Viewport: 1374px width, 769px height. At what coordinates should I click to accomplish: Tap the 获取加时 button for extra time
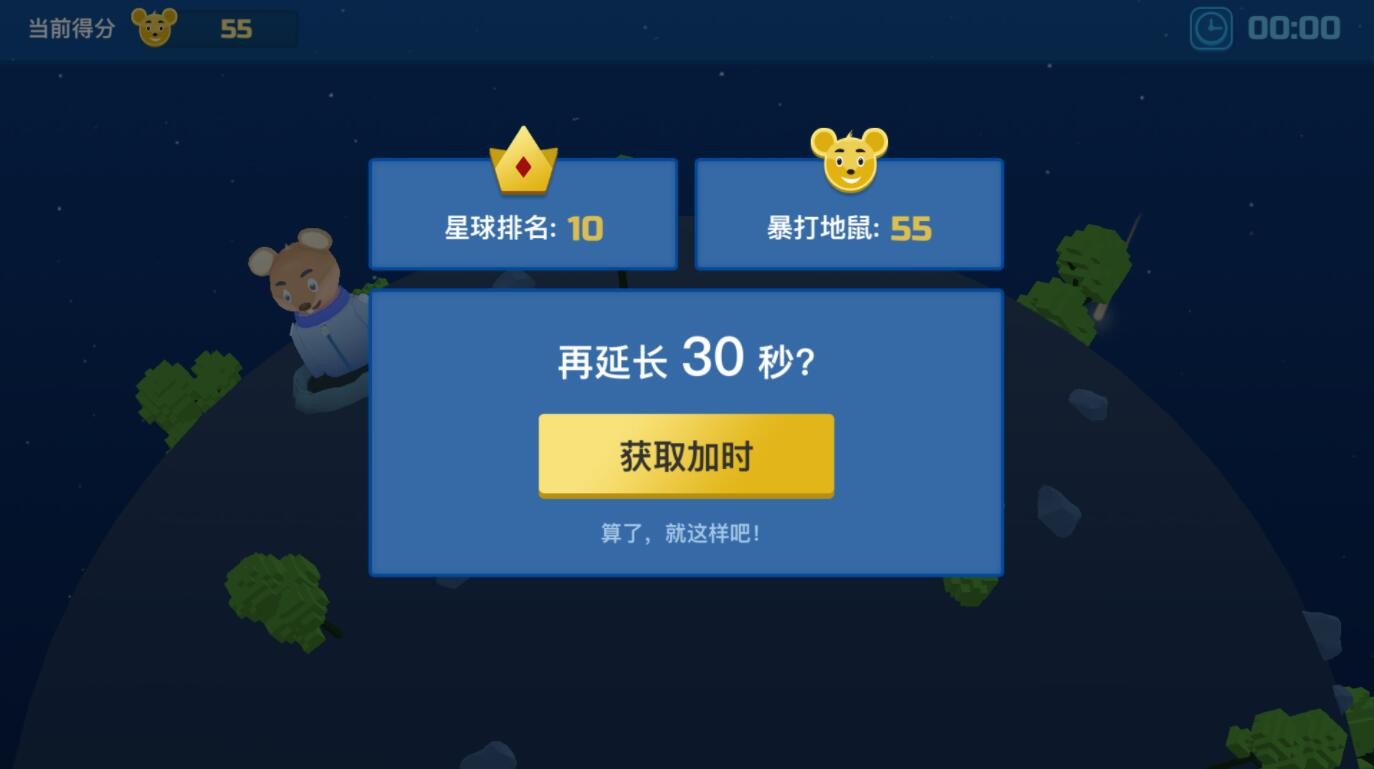[x=686, y=456]
